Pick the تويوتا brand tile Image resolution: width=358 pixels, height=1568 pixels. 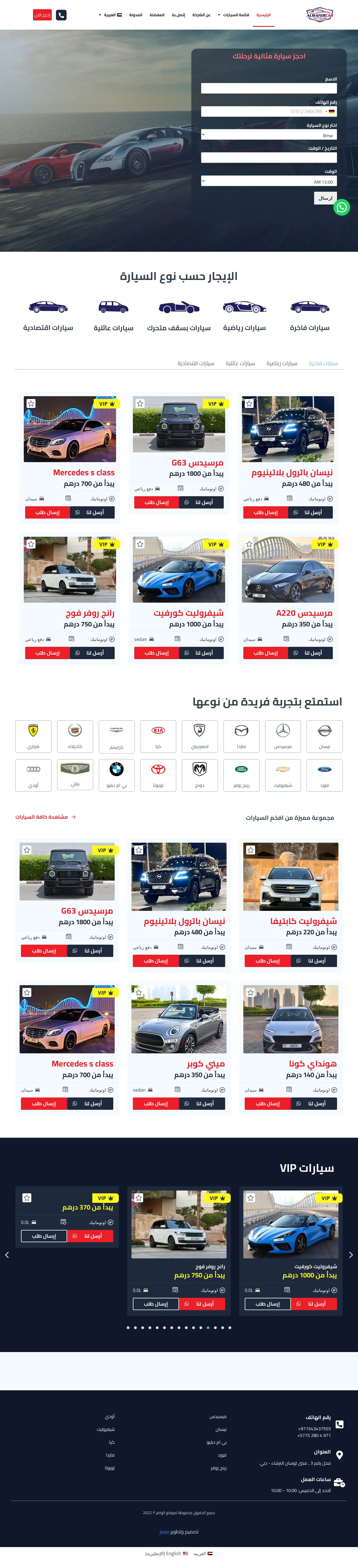(x=158, y=774)
